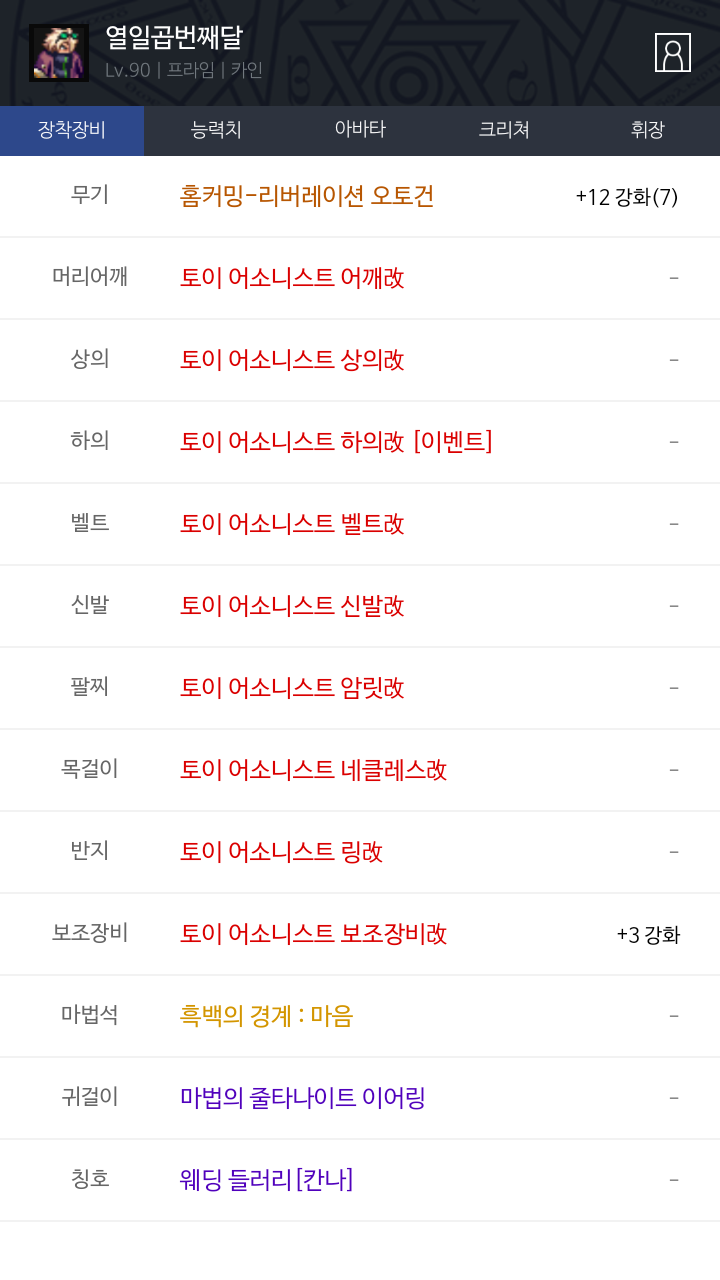Switch to the 능력치 tab
This screenshot has width=720, height=1280.
216,130
